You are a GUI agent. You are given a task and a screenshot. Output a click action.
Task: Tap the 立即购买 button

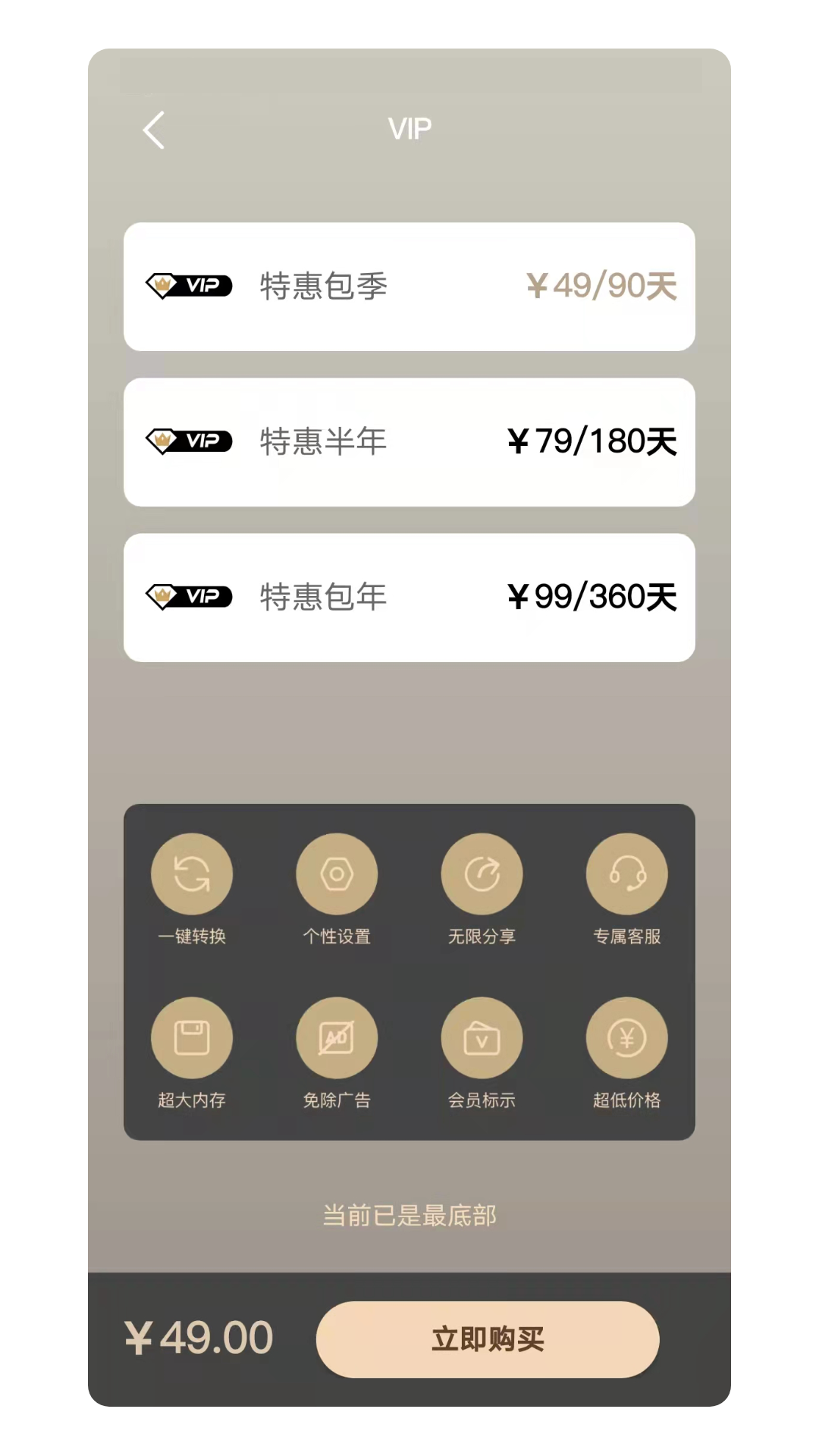tap(488, 1339)
